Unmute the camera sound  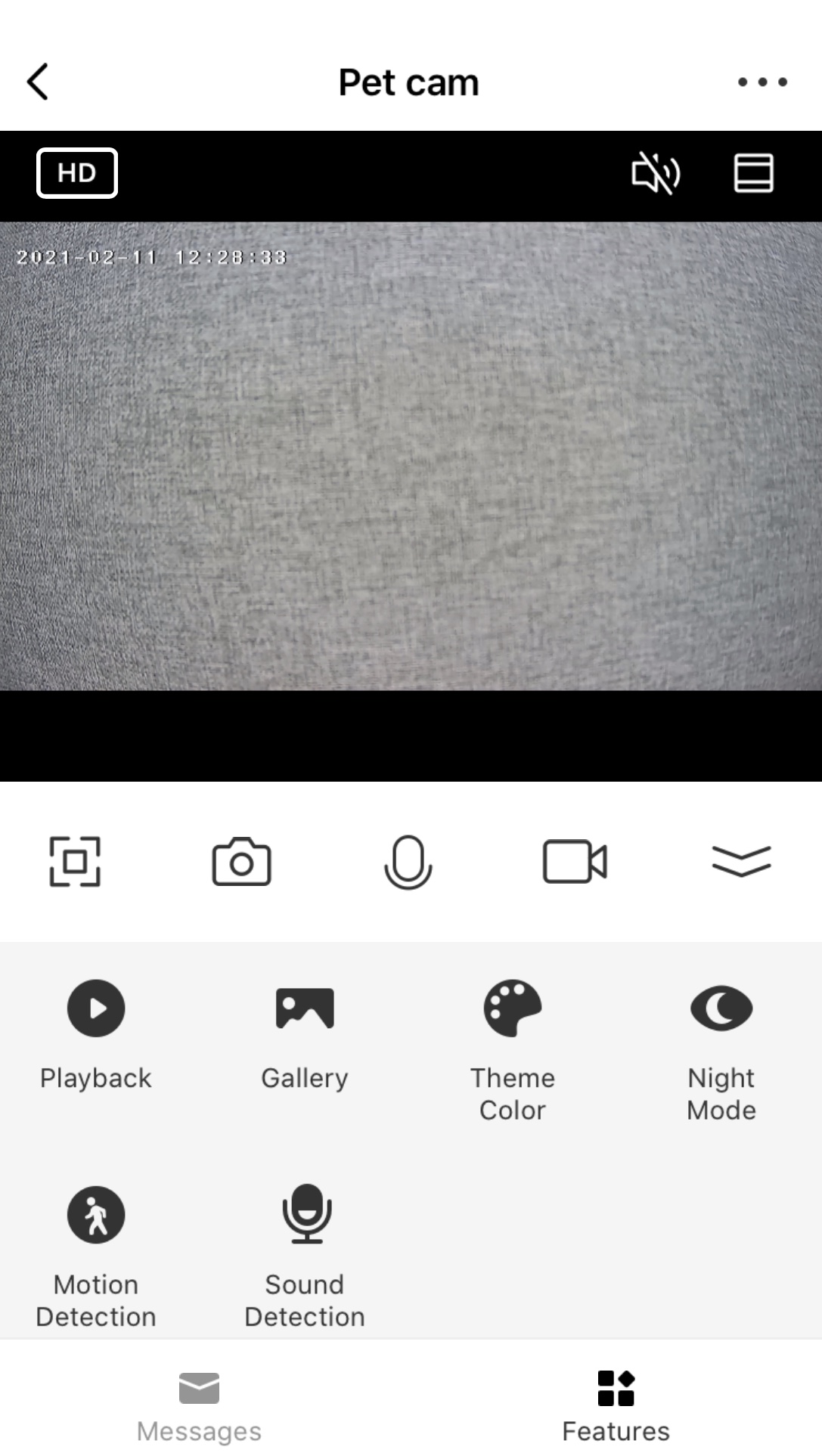click(656, 173)
